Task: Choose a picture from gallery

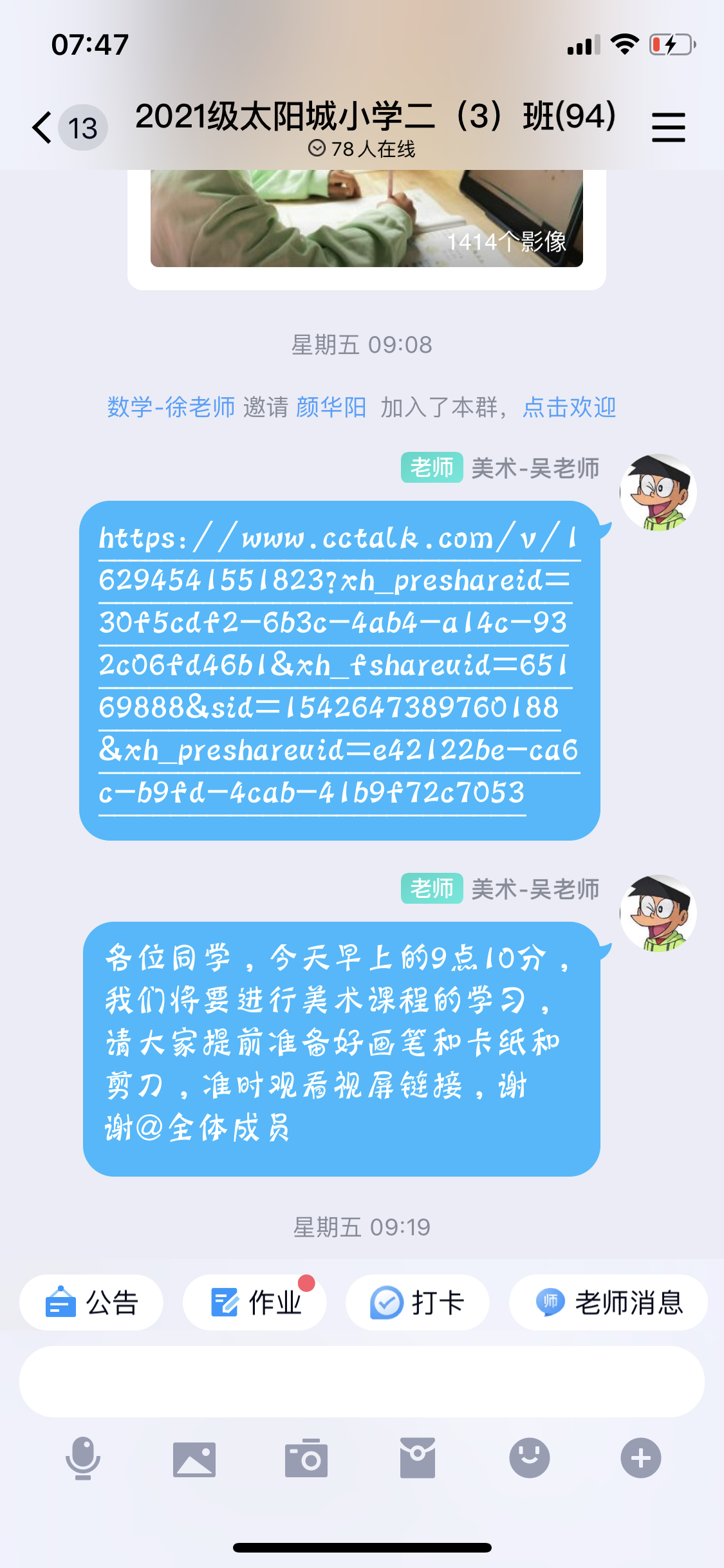Action: 194,1459
